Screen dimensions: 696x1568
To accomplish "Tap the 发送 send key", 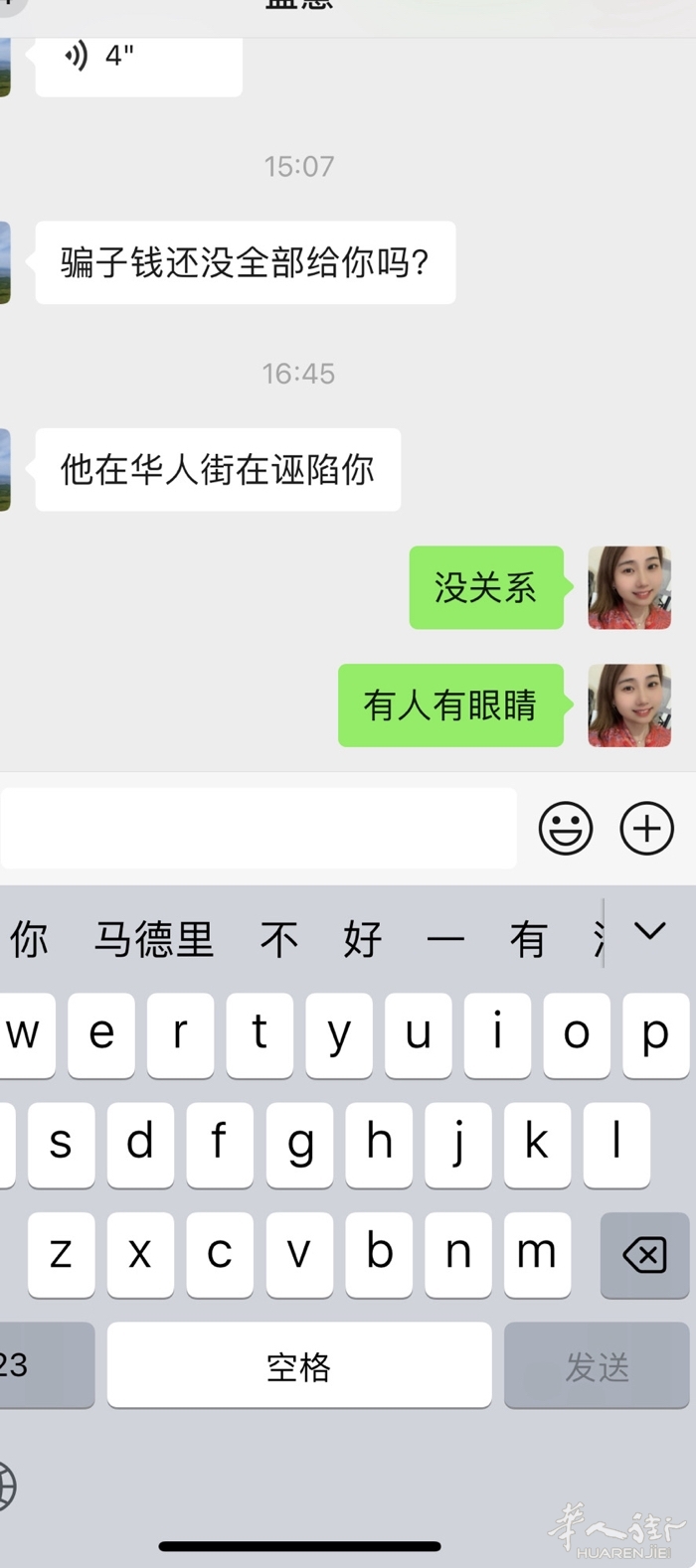I will [x=597, y=1366].
